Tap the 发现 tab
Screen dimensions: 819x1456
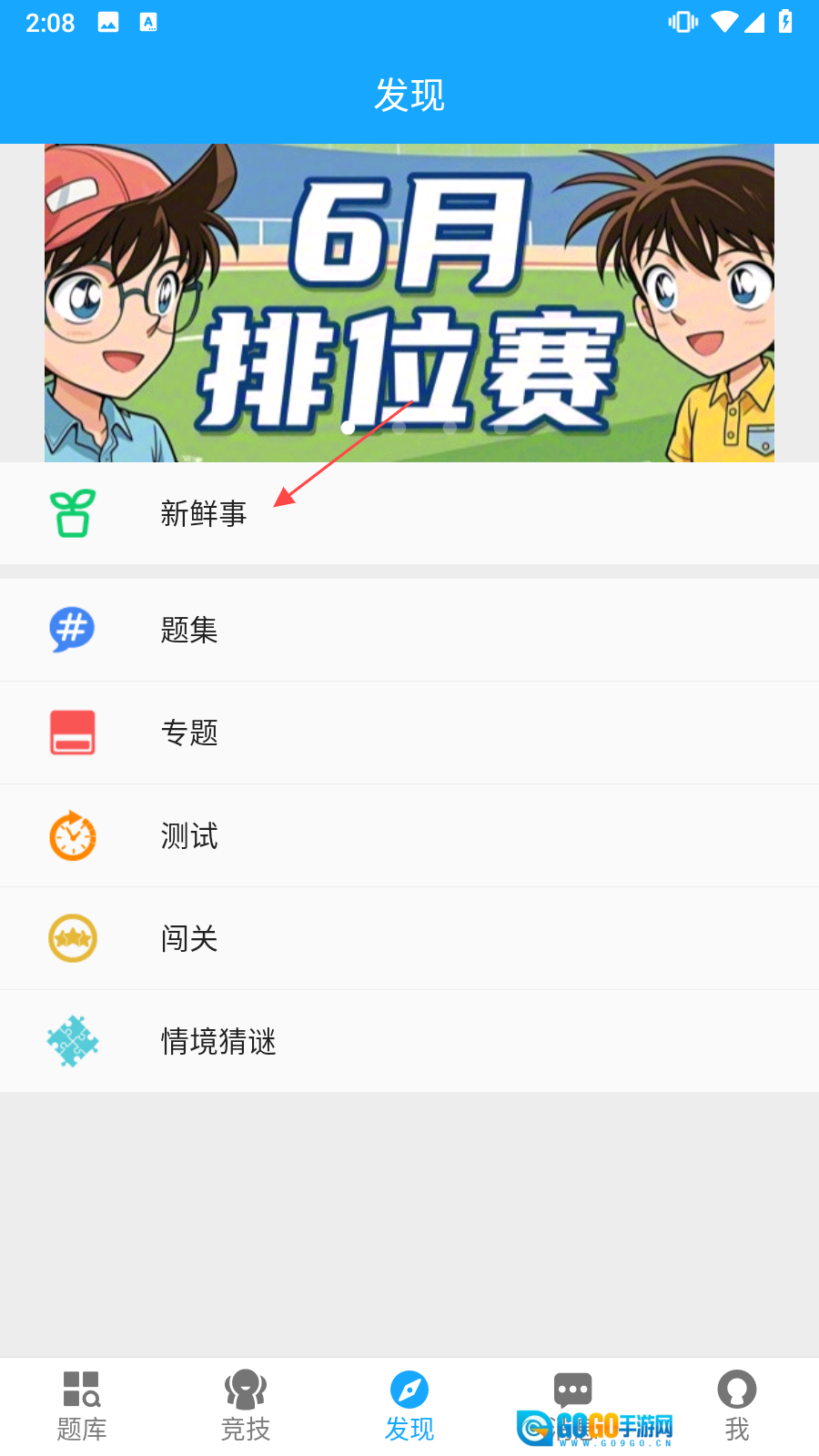pos(409,1406)
